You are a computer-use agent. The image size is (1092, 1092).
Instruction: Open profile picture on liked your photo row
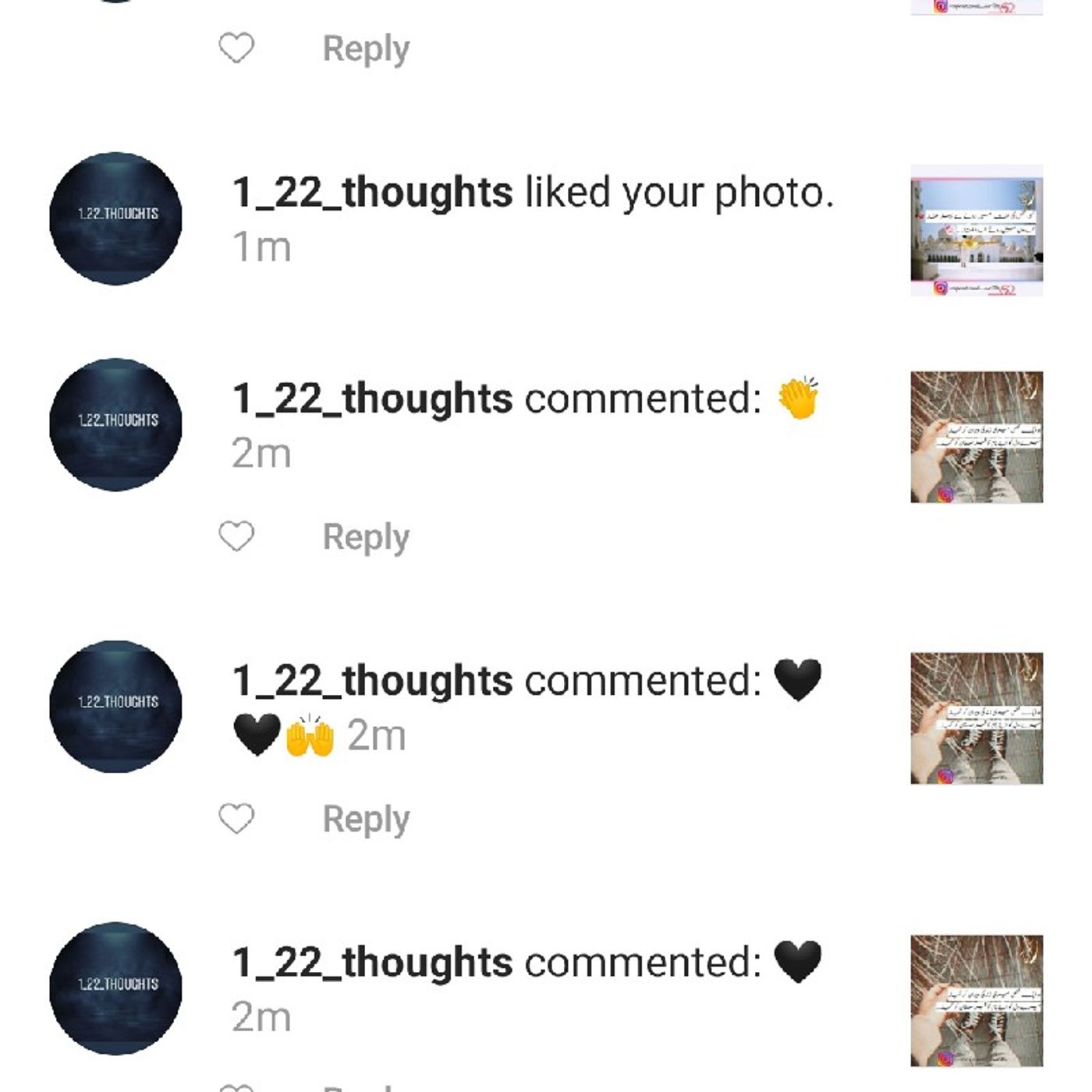(x=116, y=218)
